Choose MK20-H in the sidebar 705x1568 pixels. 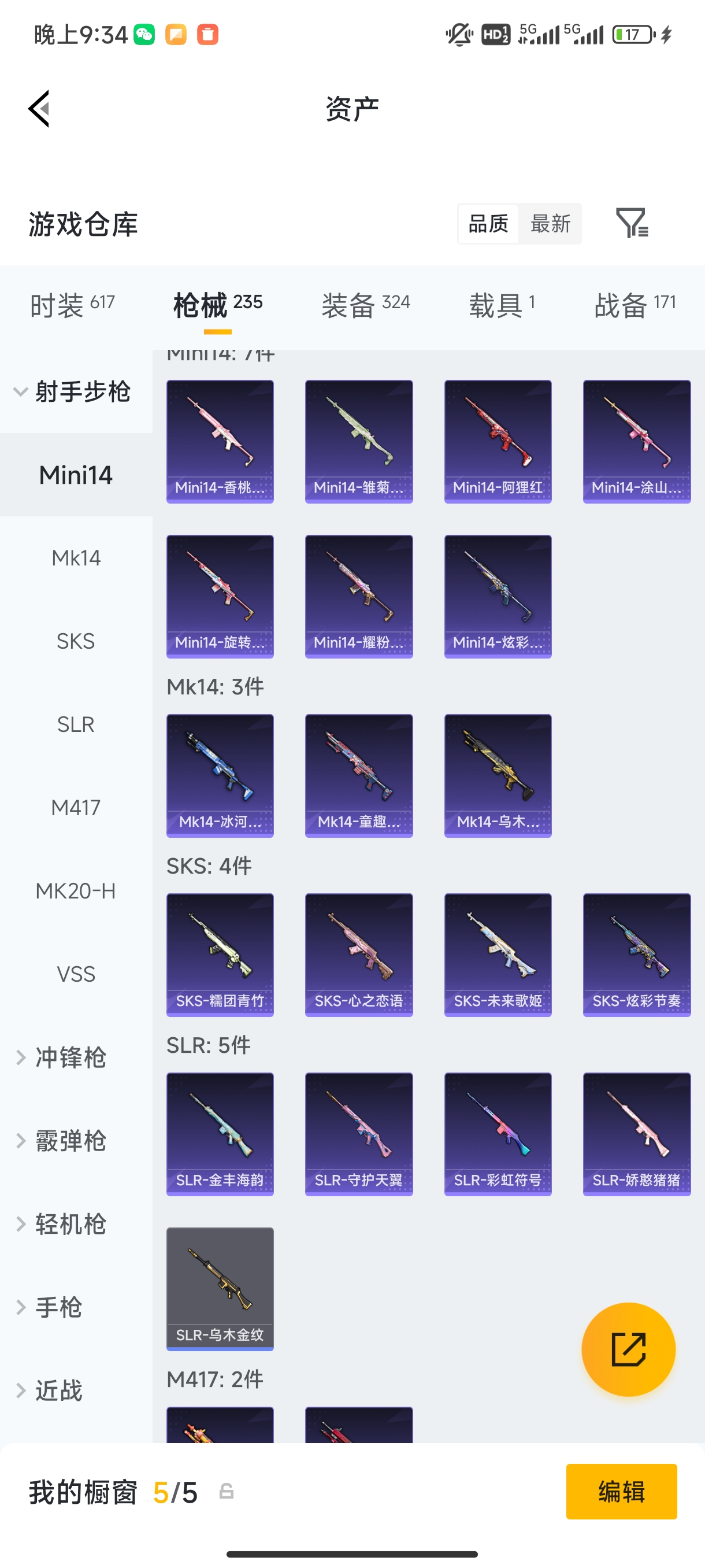[76, 890]
